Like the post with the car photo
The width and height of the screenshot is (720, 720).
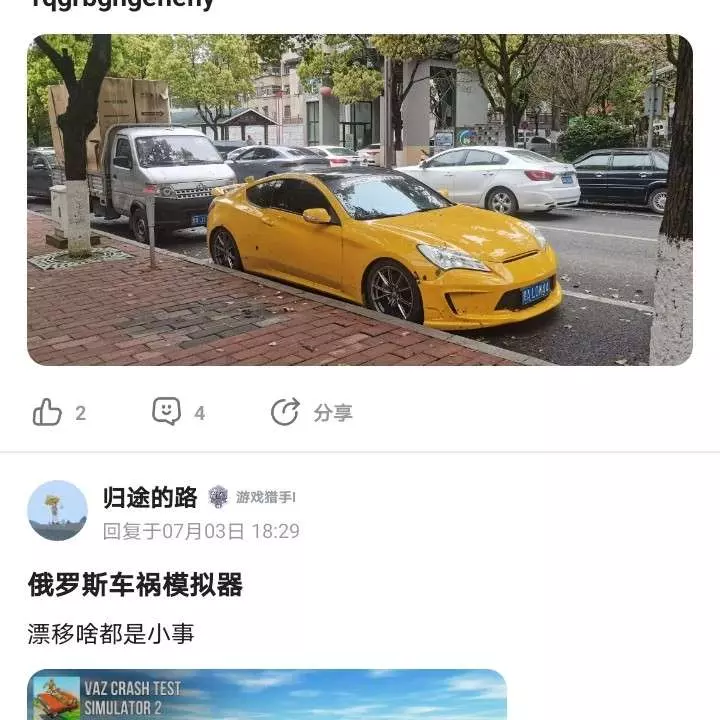[48, 412]
